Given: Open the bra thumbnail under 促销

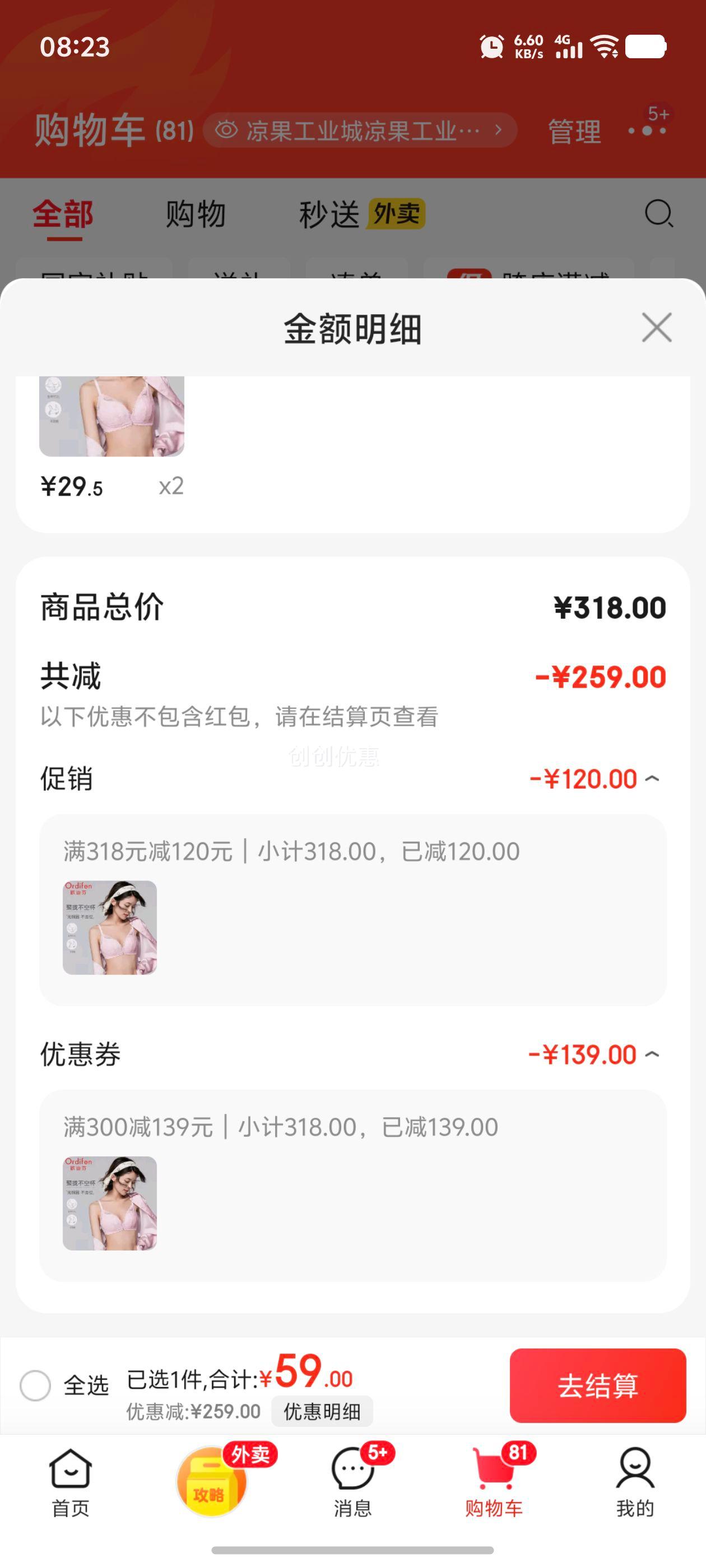Looking at the screenshot, I should [x=110, y=928].
